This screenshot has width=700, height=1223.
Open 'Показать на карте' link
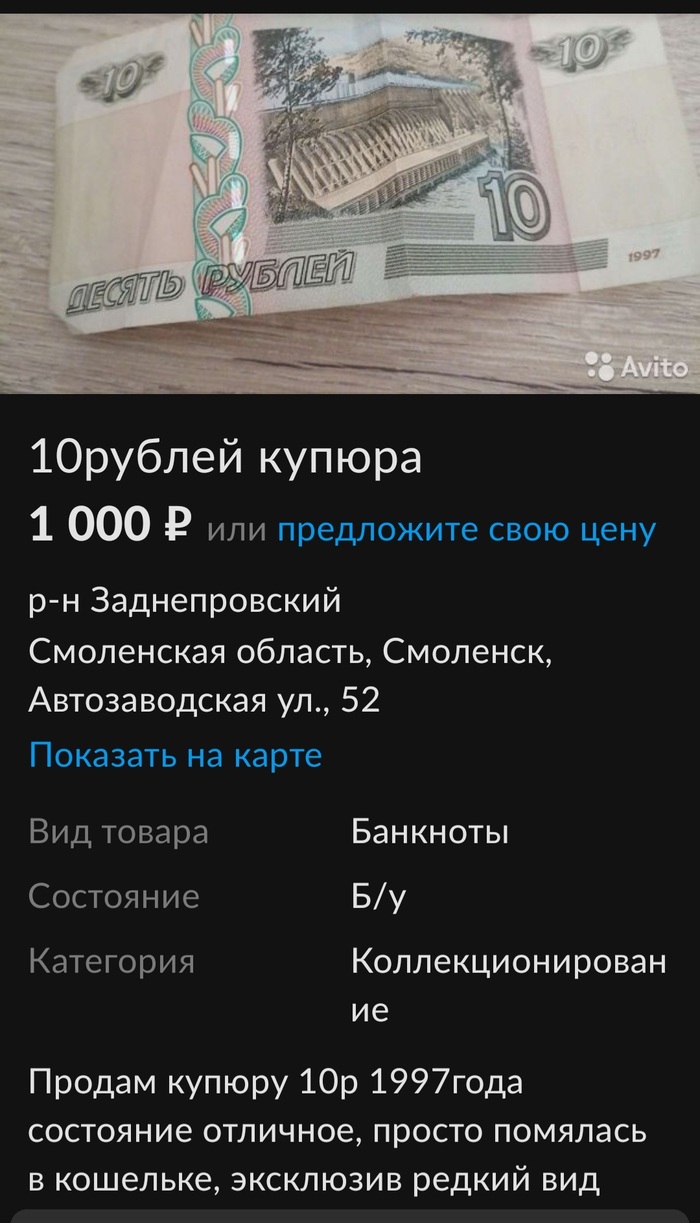pyautogui.click(x=175, y=755)
